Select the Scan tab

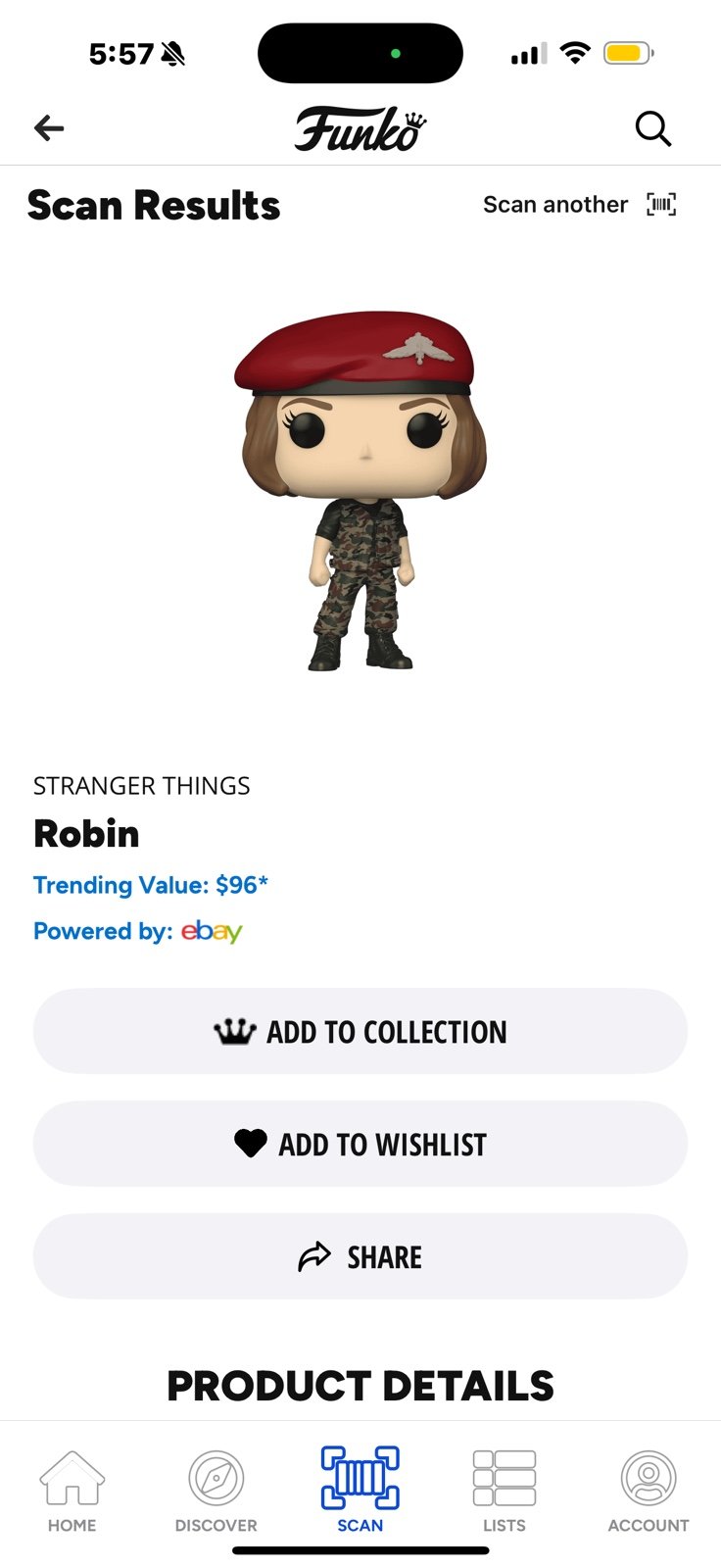[360, 1490]
